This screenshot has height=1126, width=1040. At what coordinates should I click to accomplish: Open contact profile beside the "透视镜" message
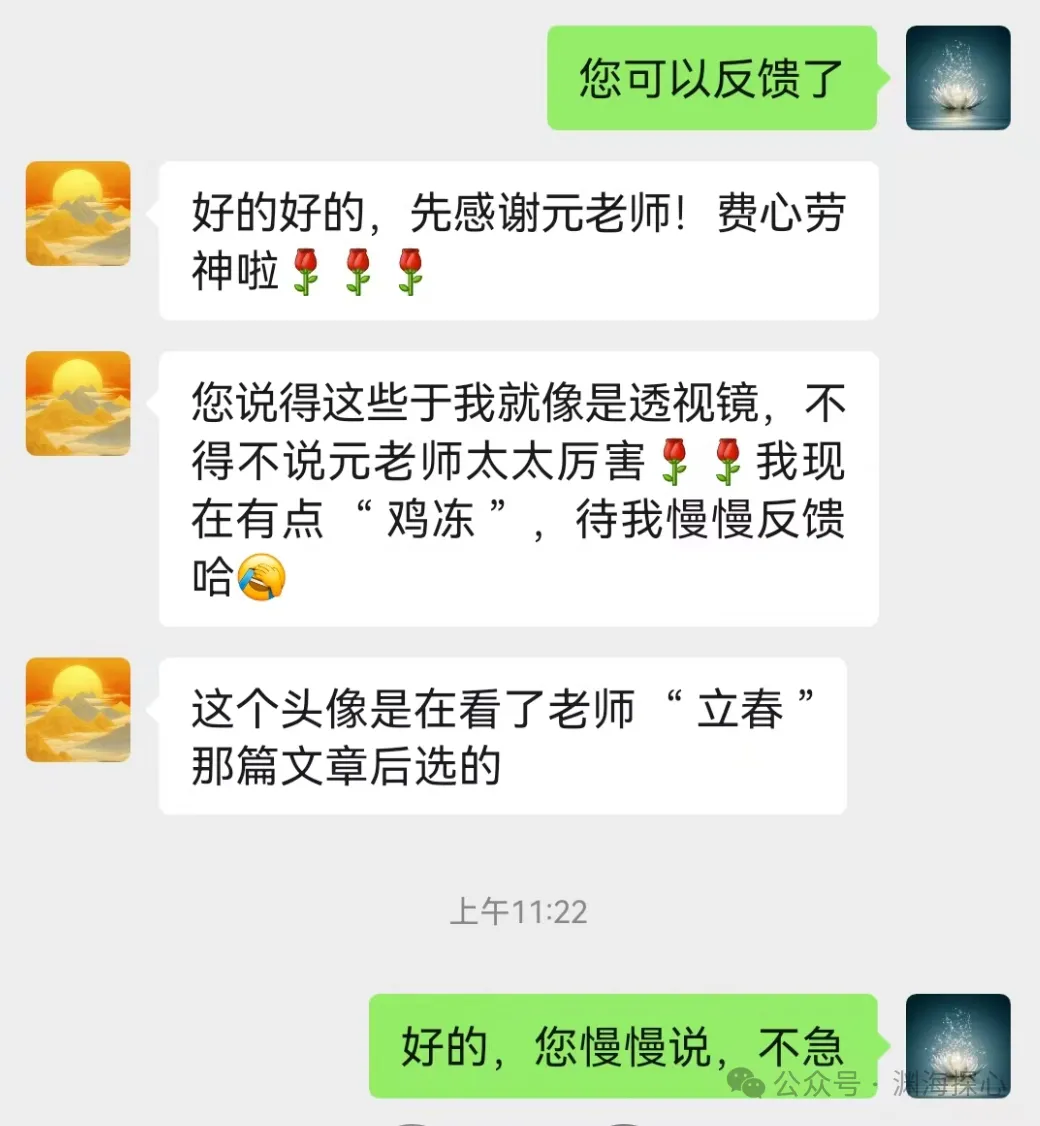tap(78, 403)
